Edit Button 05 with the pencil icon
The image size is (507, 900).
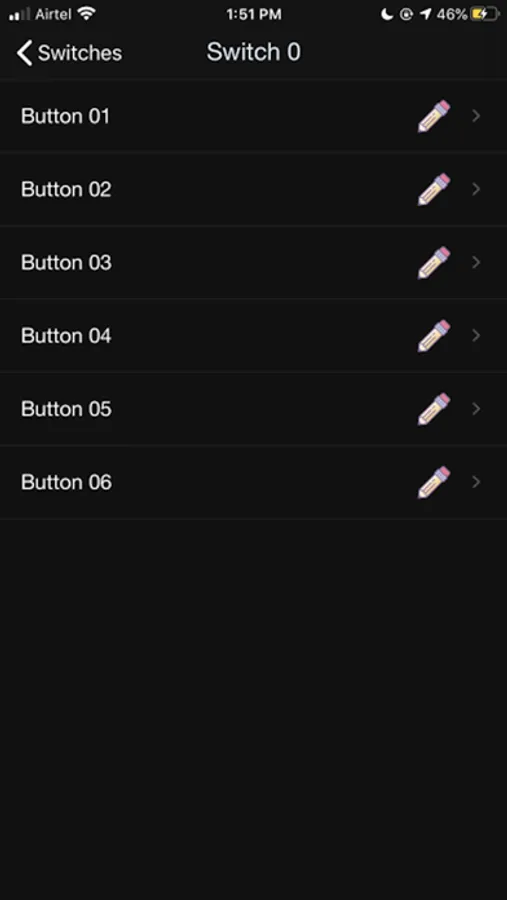pos(434,409)
